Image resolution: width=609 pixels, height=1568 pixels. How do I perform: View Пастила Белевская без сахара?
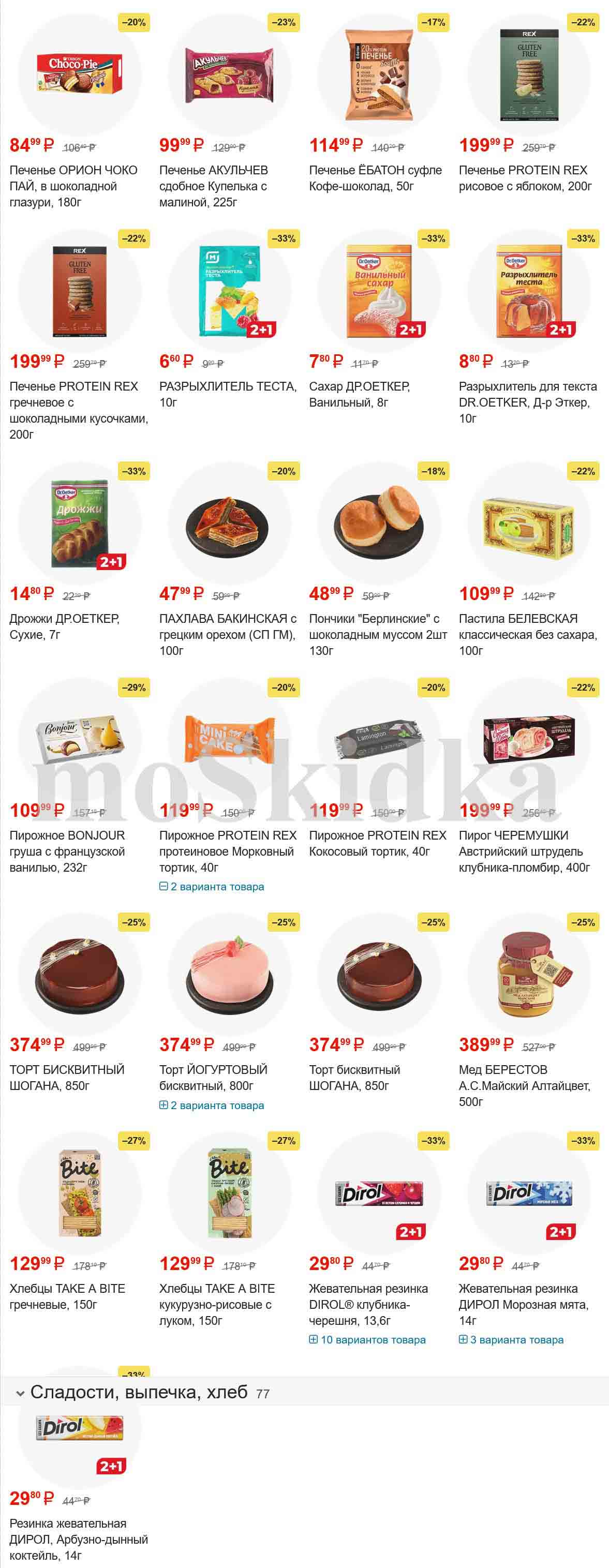pyautogui.click(x=527, y=634)
